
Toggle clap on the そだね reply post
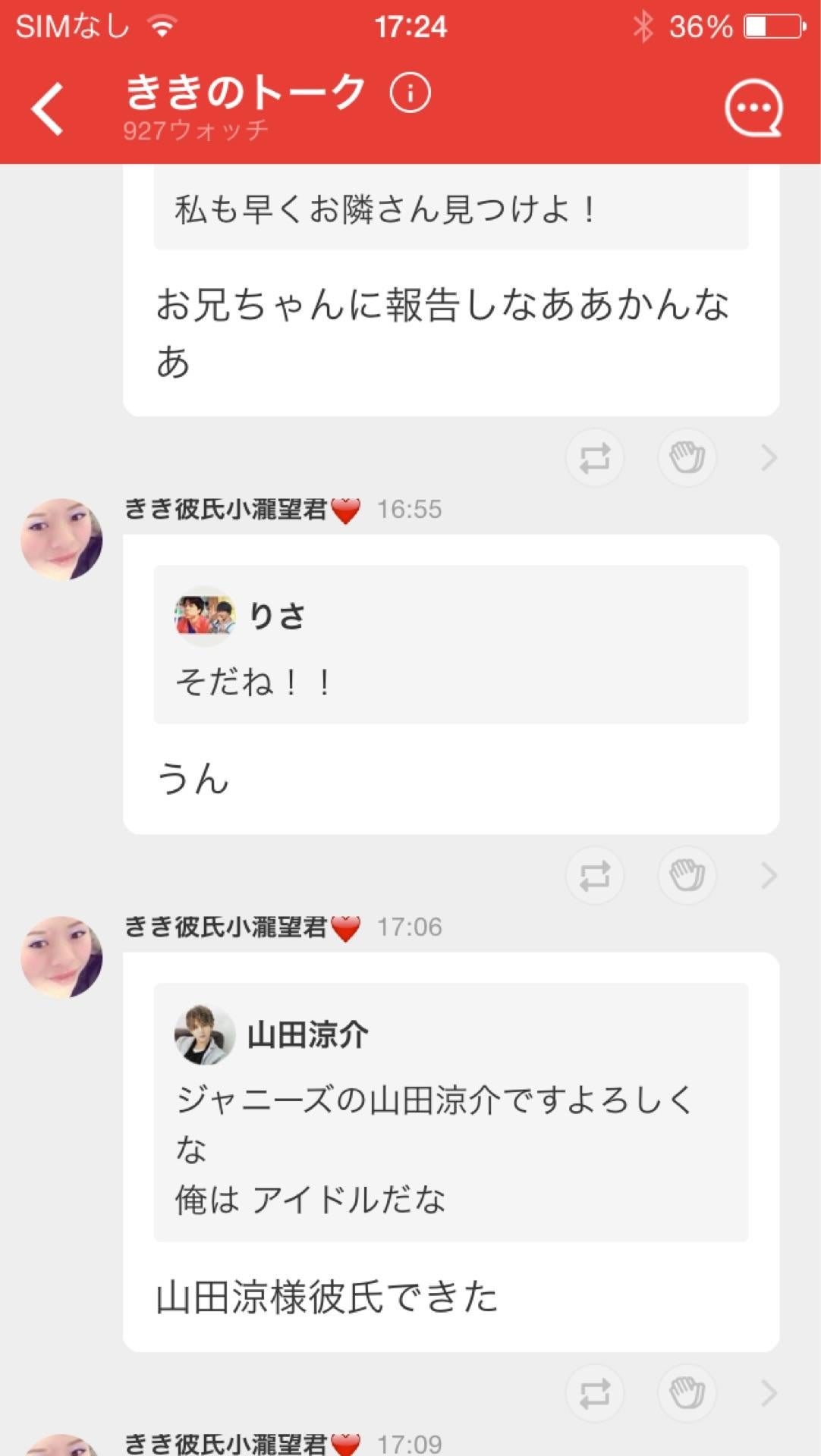[x=687, y=874]
